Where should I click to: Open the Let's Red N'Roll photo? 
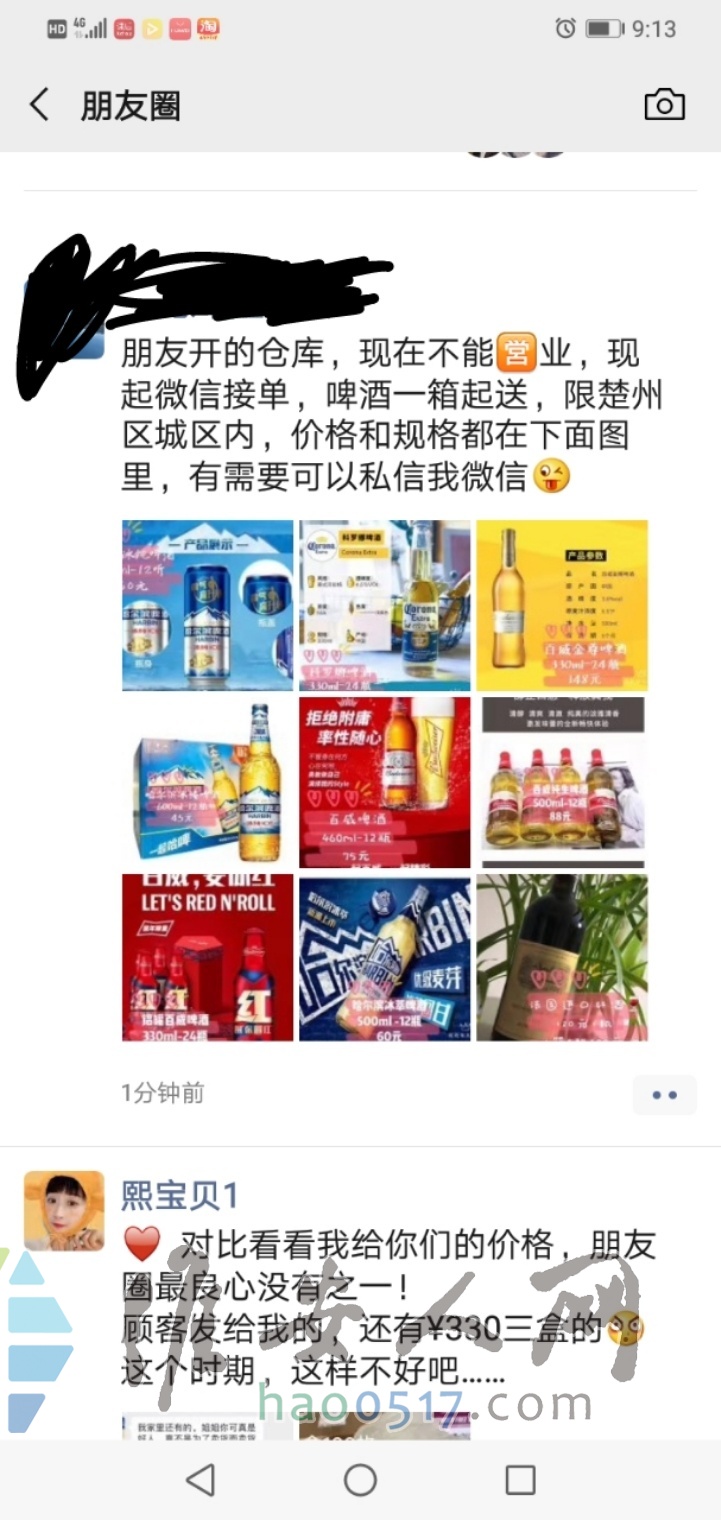click(208, 958)
